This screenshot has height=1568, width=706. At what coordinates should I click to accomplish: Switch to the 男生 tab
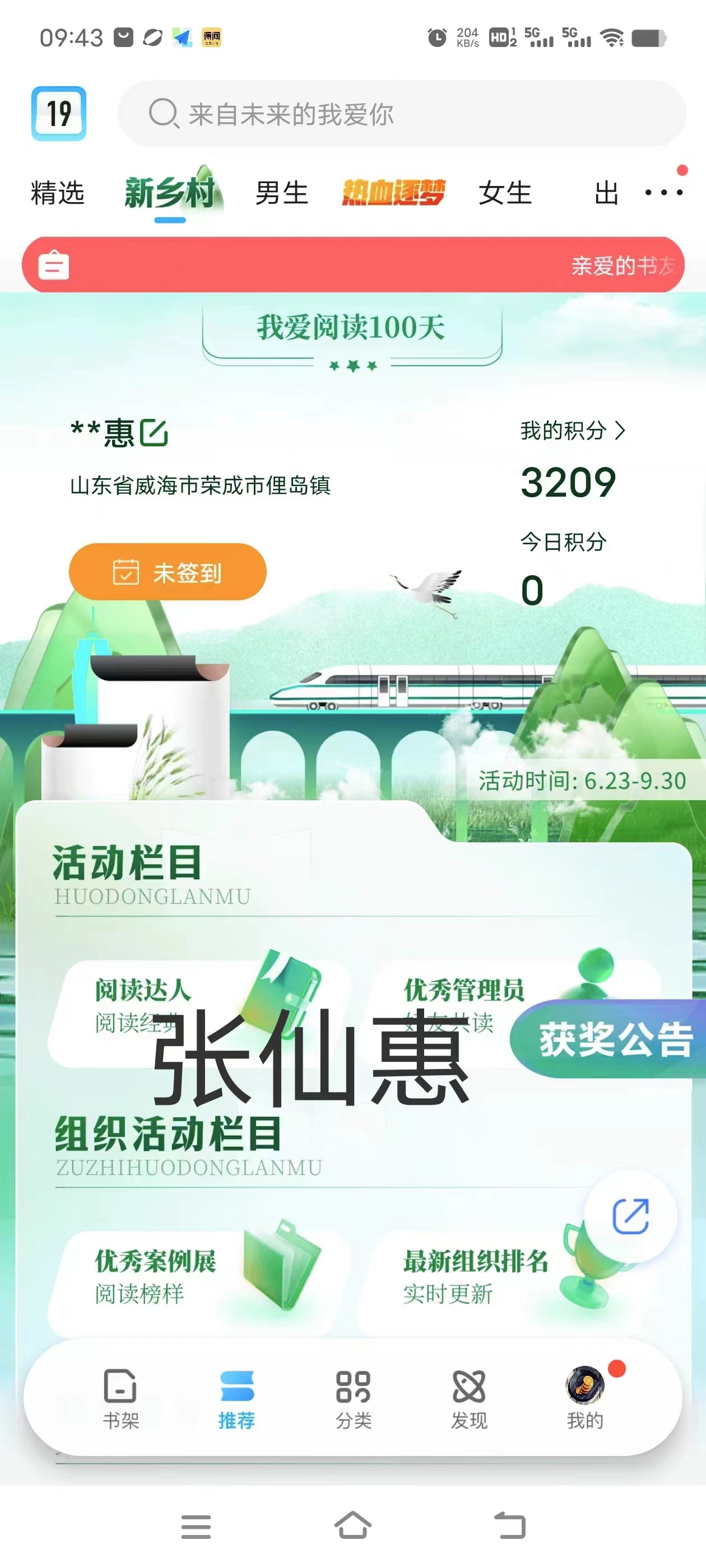point(281,193)
